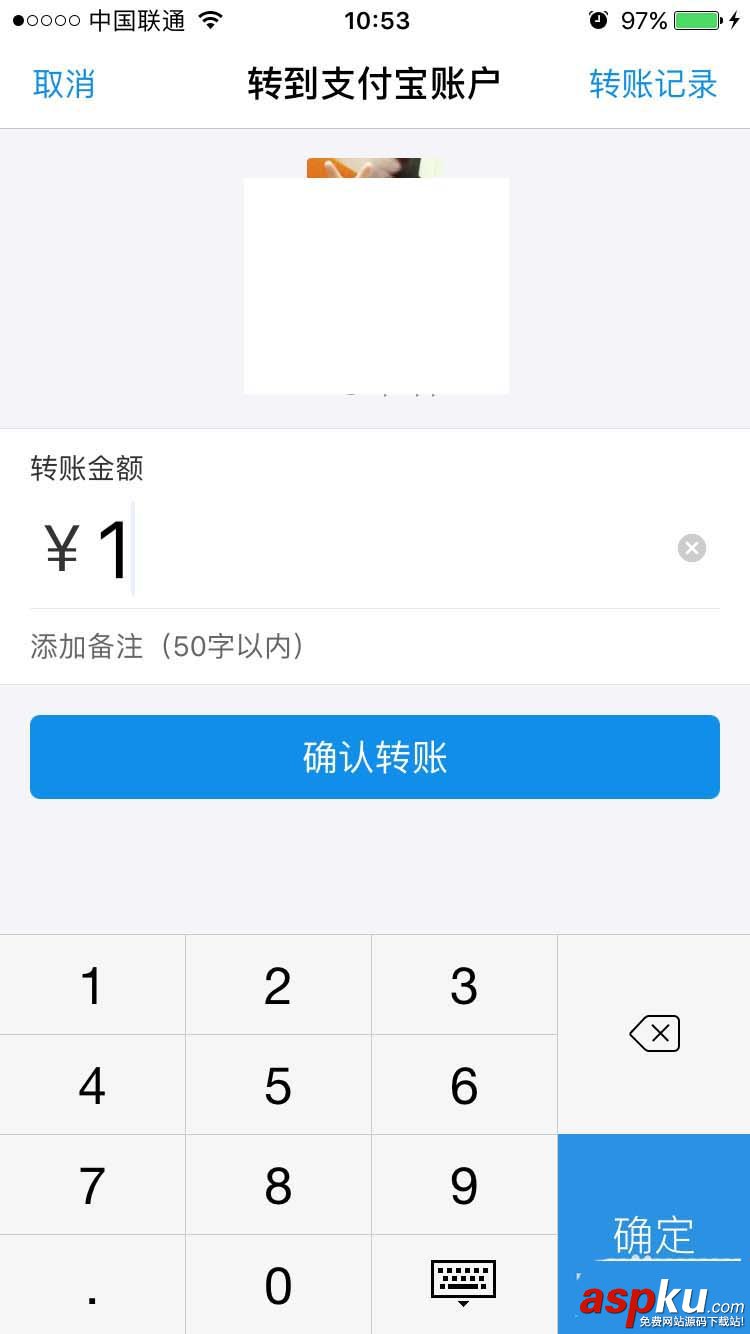Viewport: 750px width, 1334px height.
Task: Tap the decimal point key
Action: click(x=91, y=1283)
